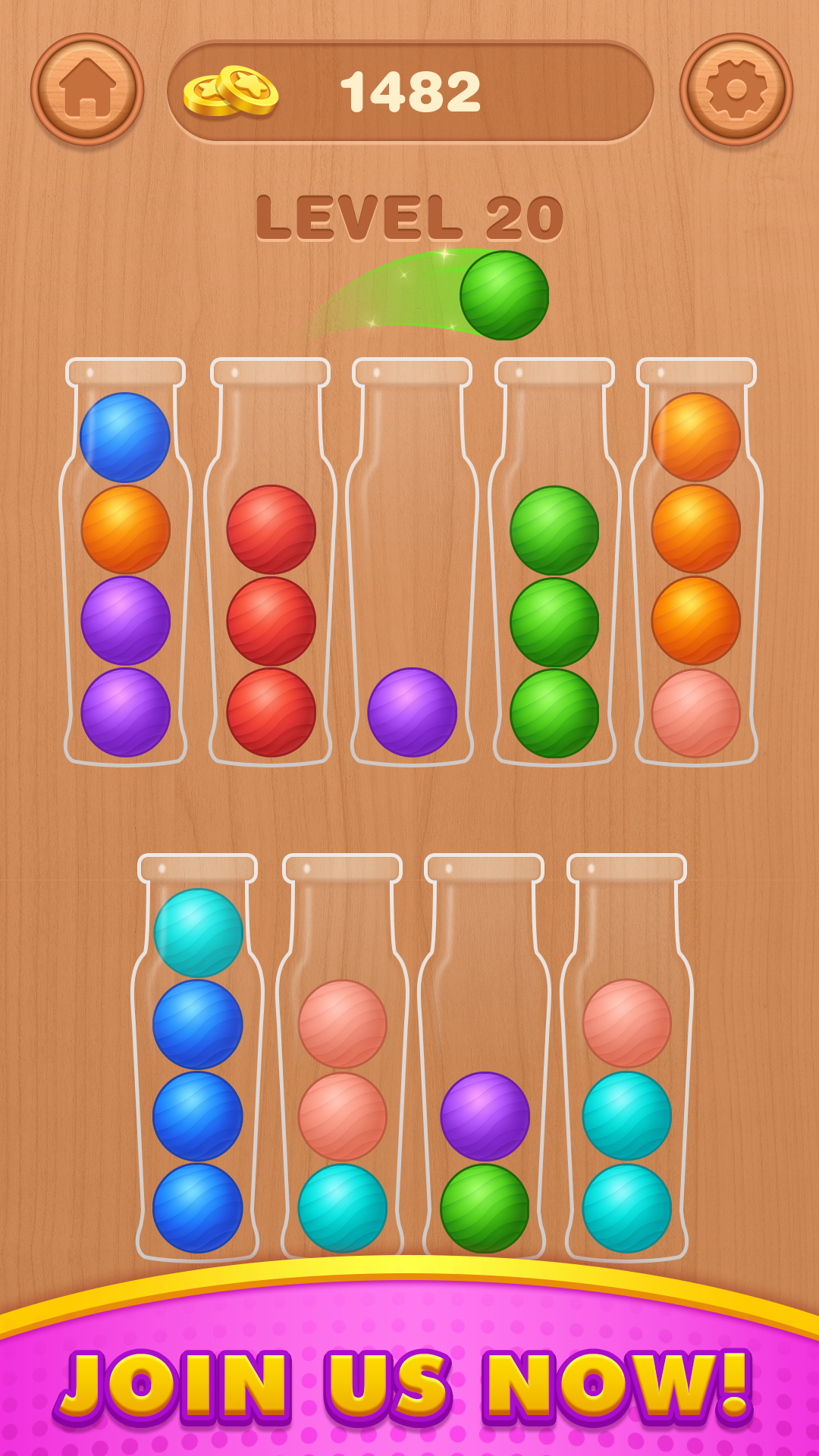Open the settings gear
This screenshot has height=1456, width=819.
coord(736,89)
